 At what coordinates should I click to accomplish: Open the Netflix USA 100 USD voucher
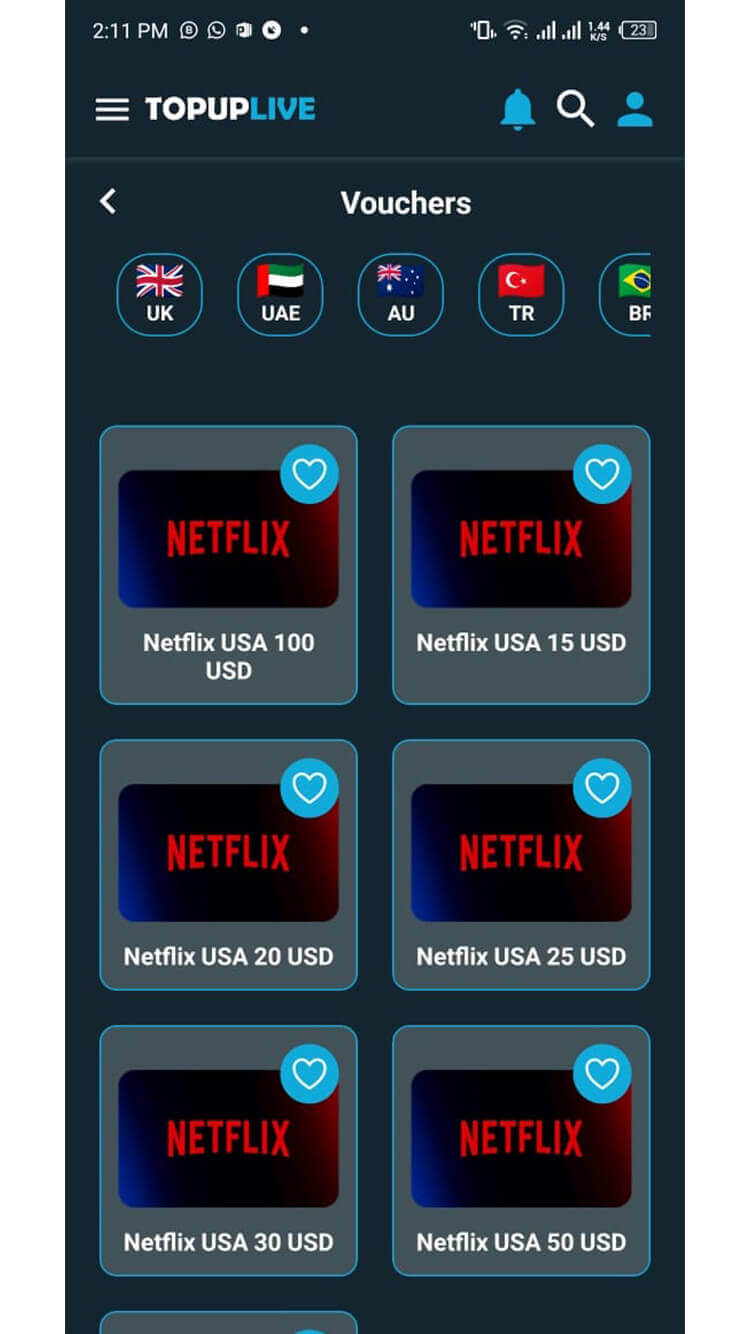coord(228,565)
